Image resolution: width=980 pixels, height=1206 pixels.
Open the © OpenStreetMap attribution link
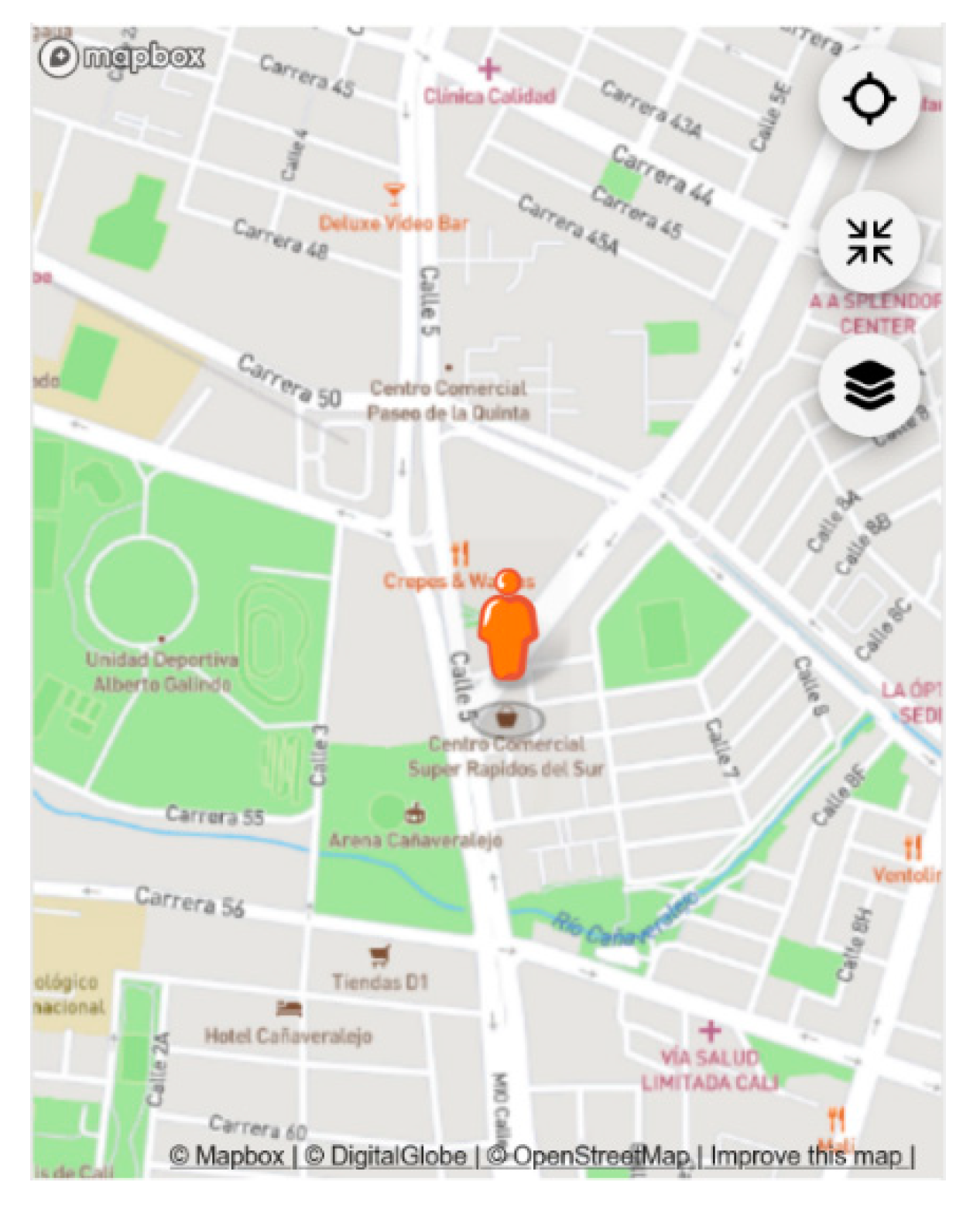point(588,1156)
